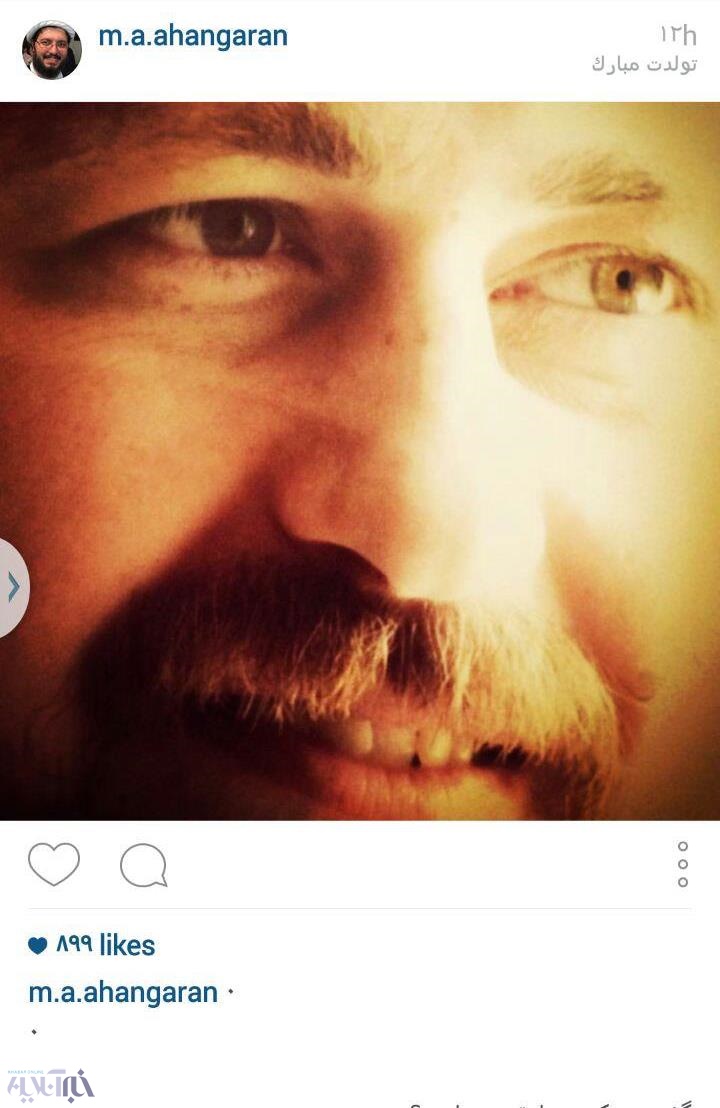Tap m.a.ahangaran username in the caption
The height and width of the screenshot is (1108, 720).
coord(123,993)
